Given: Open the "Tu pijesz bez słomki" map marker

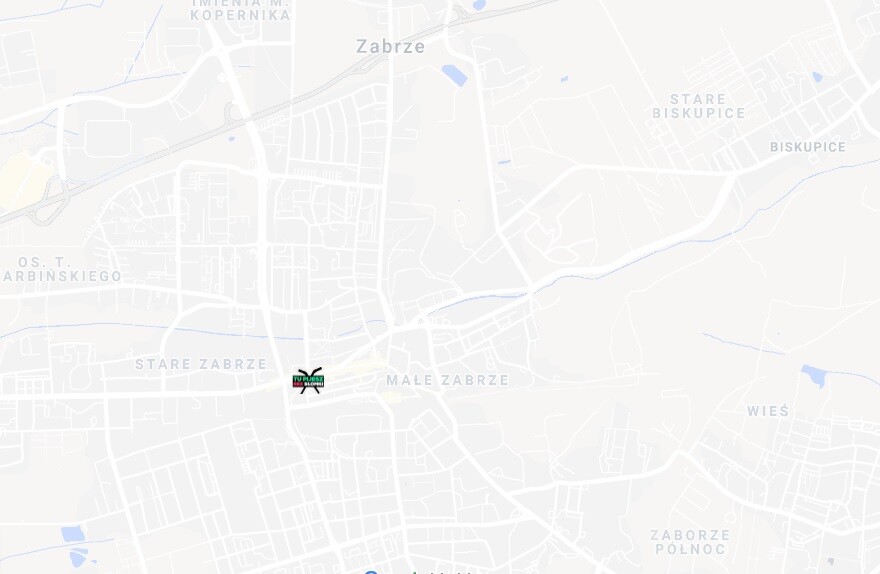Looking at the screenshot, I should (x=308, y=380).
